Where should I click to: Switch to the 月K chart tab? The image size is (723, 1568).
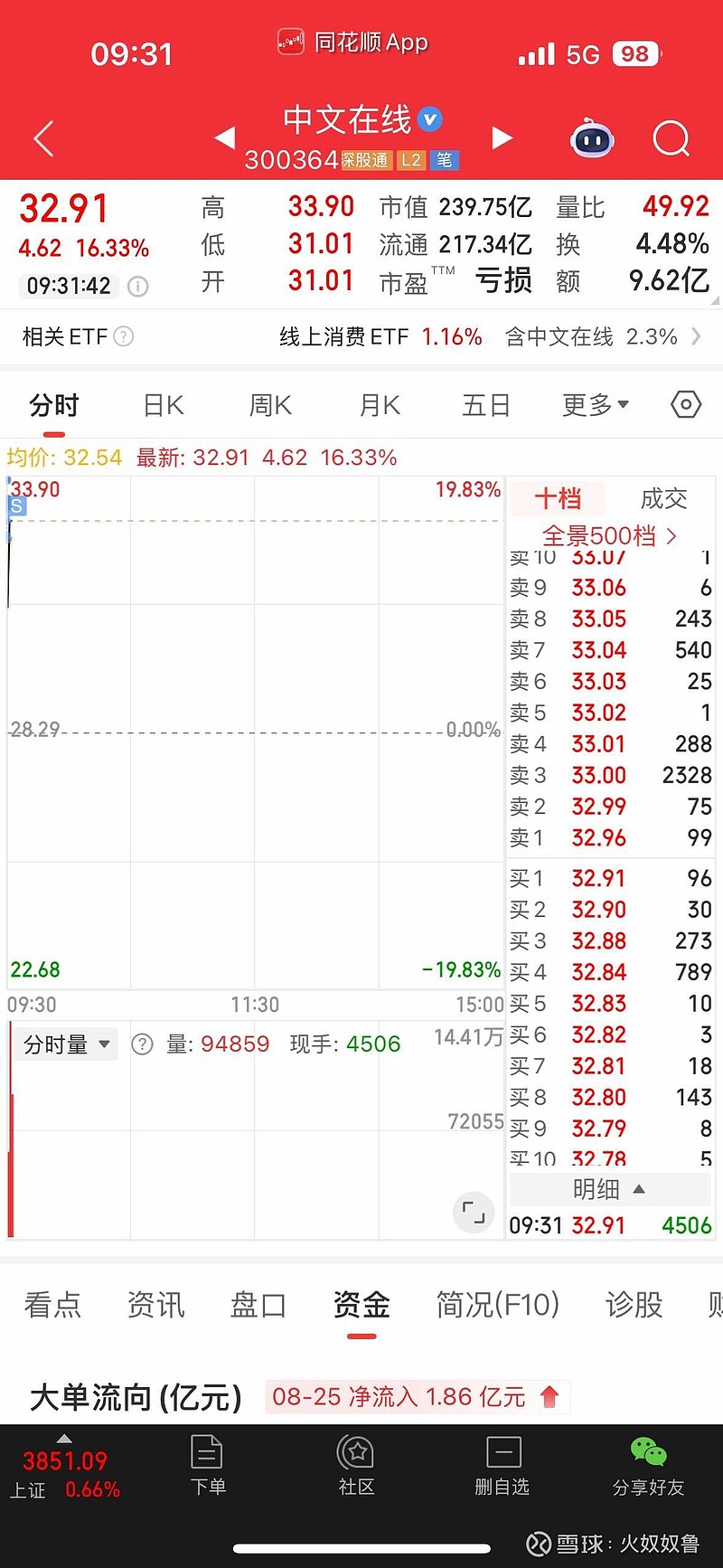379,405
